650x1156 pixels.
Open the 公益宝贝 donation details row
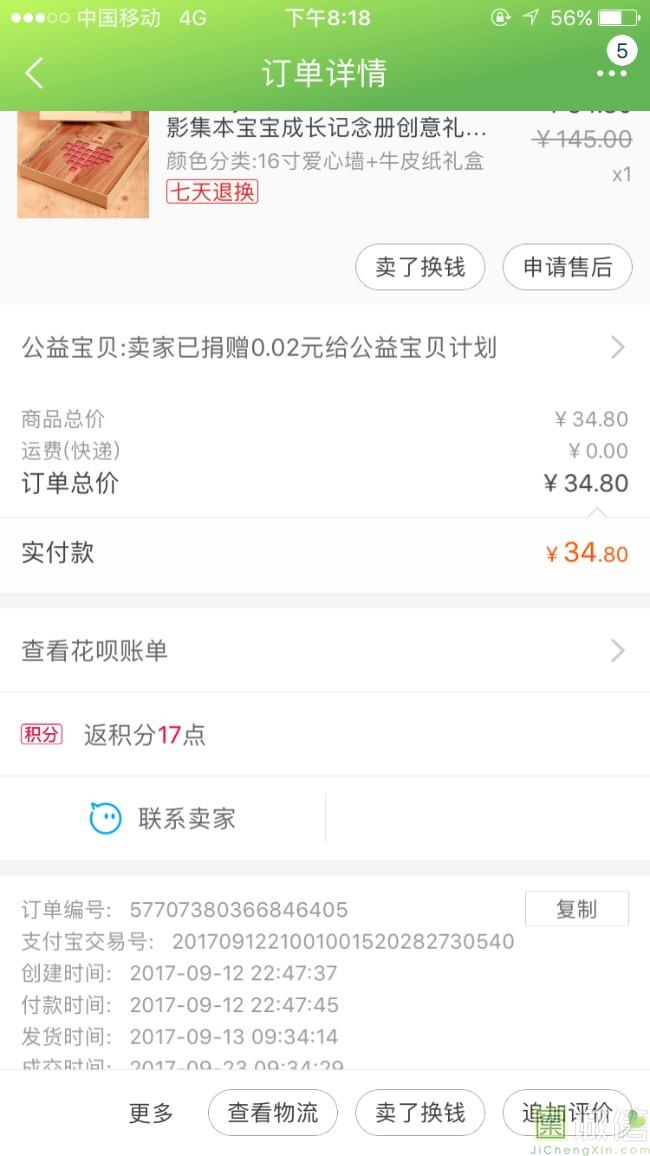click(325, 348)
